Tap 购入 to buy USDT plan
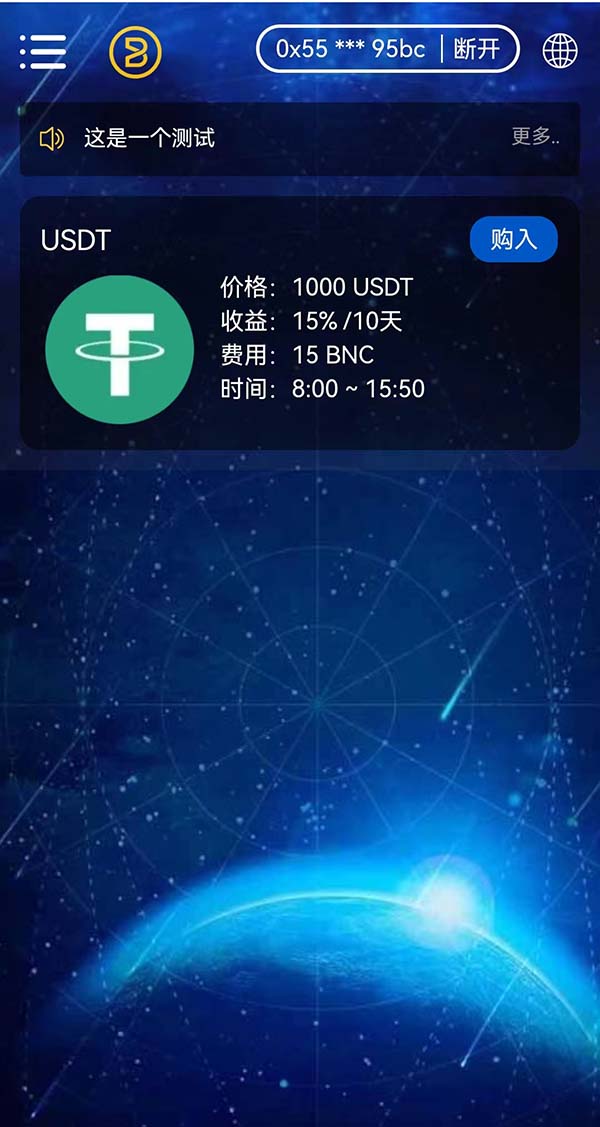This screenshot has height=1127, width=600. tap(513, 239)
